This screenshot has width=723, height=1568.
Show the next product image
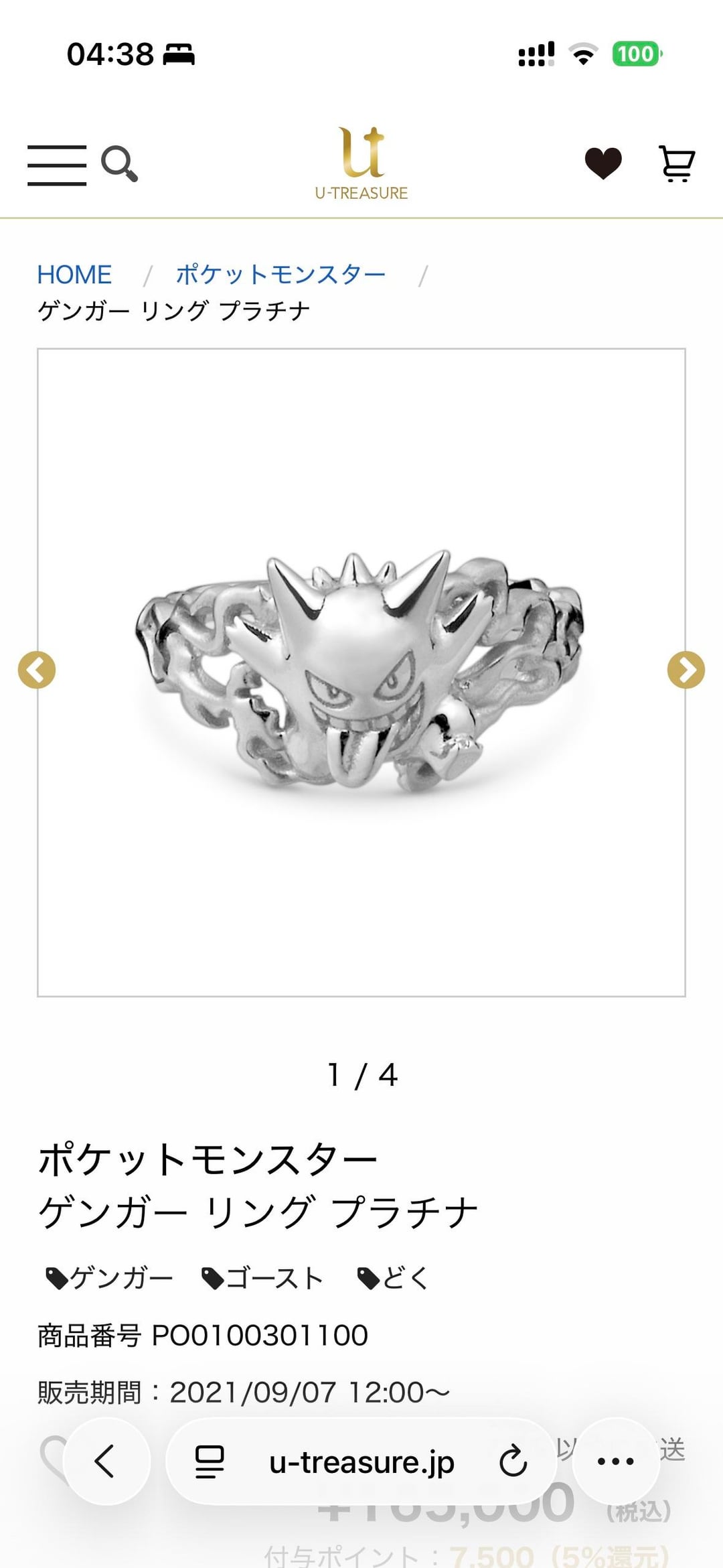(x=686, y=670)
